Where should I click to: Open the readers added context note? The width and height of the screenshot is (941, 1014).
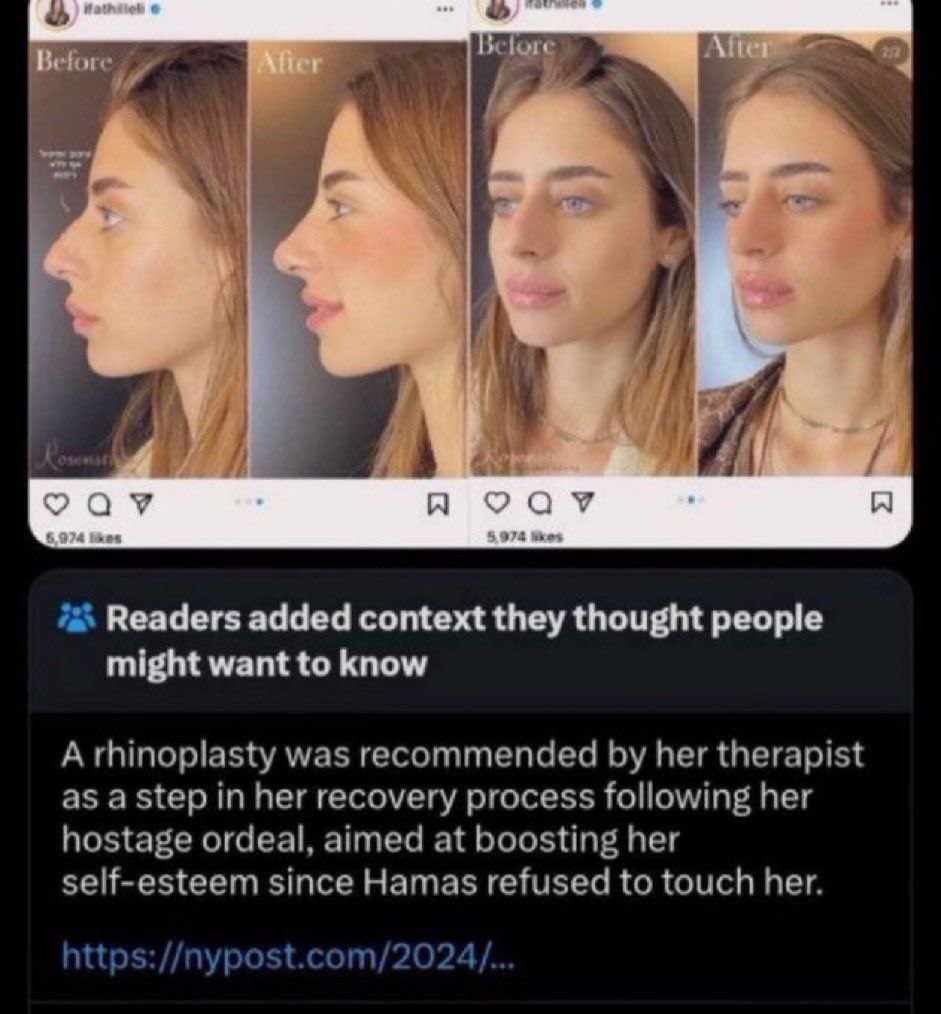471,791
